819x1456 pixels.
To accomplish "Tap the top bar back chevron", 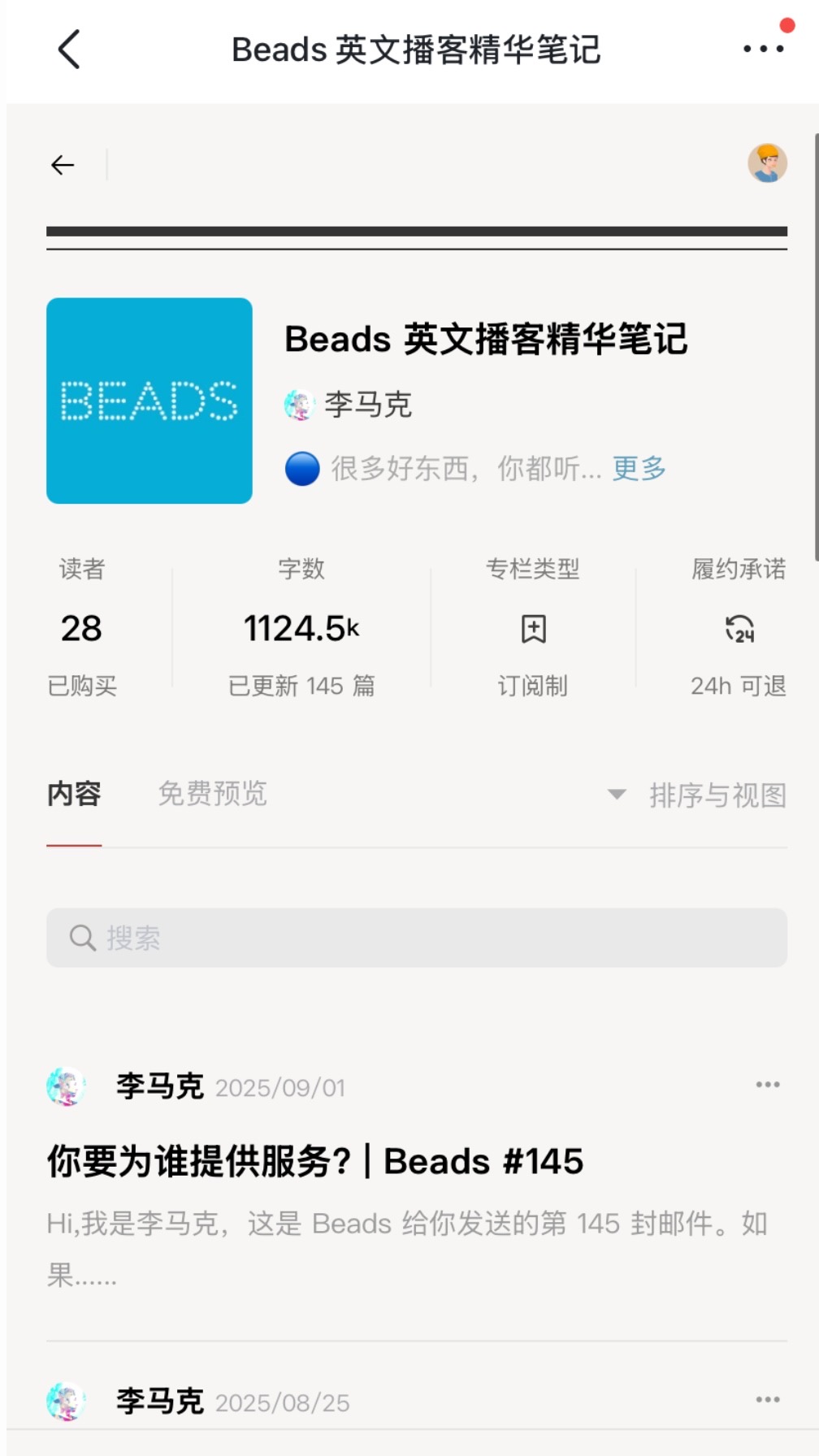I will 70,50.
